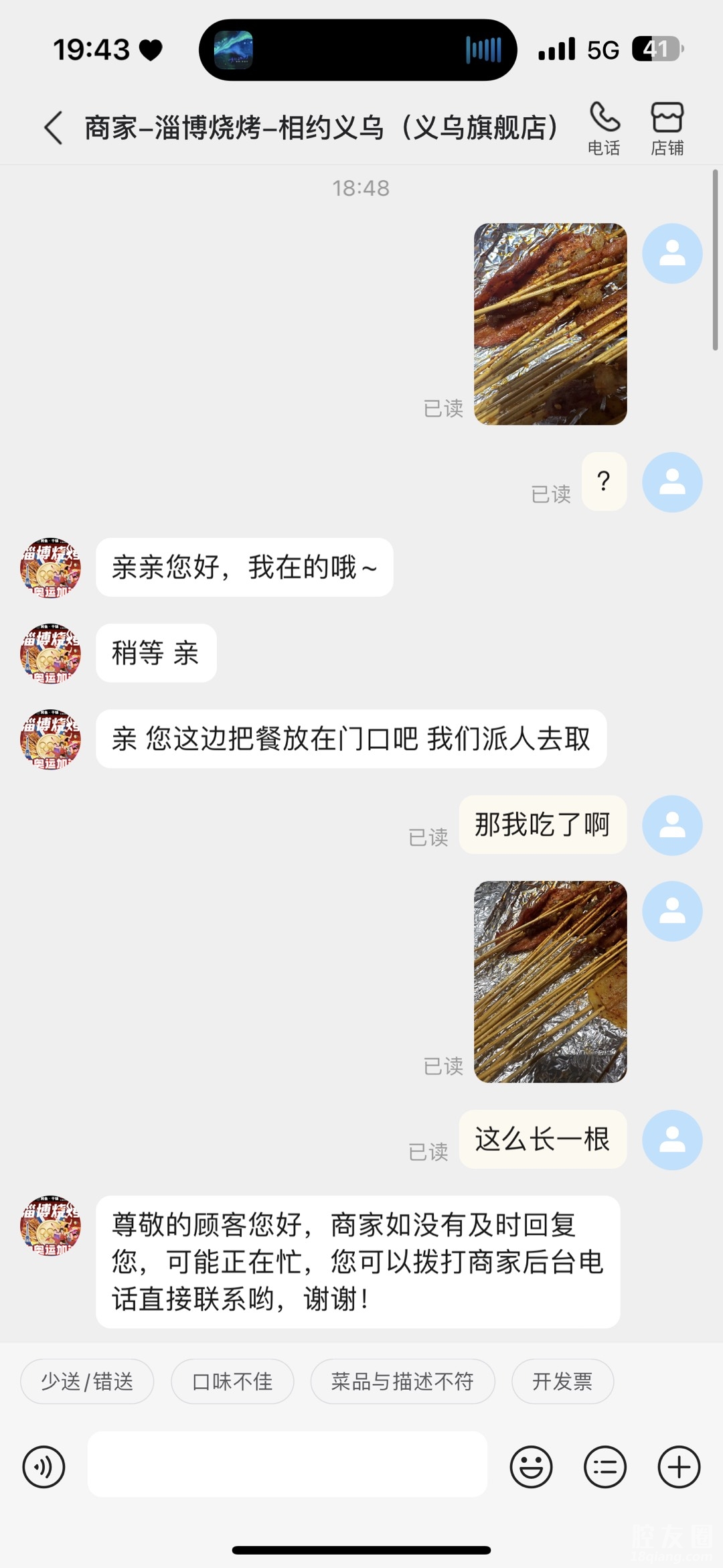The image size is (723, 1568).
Task: View the second sent skewer photo
Action: (x=550, y=981)
